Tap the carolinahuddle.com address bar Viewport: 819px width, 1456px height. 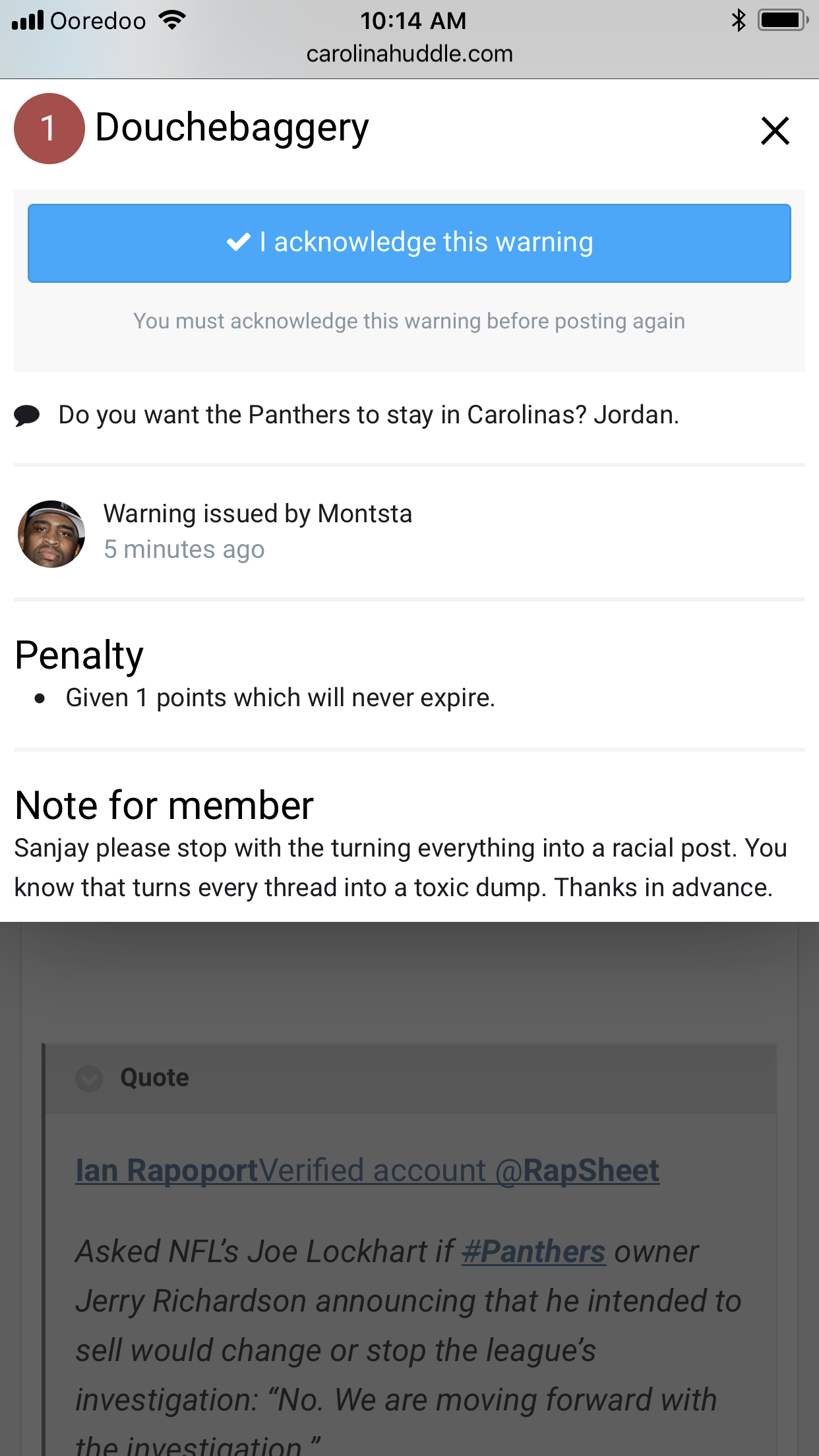(409, 54)
